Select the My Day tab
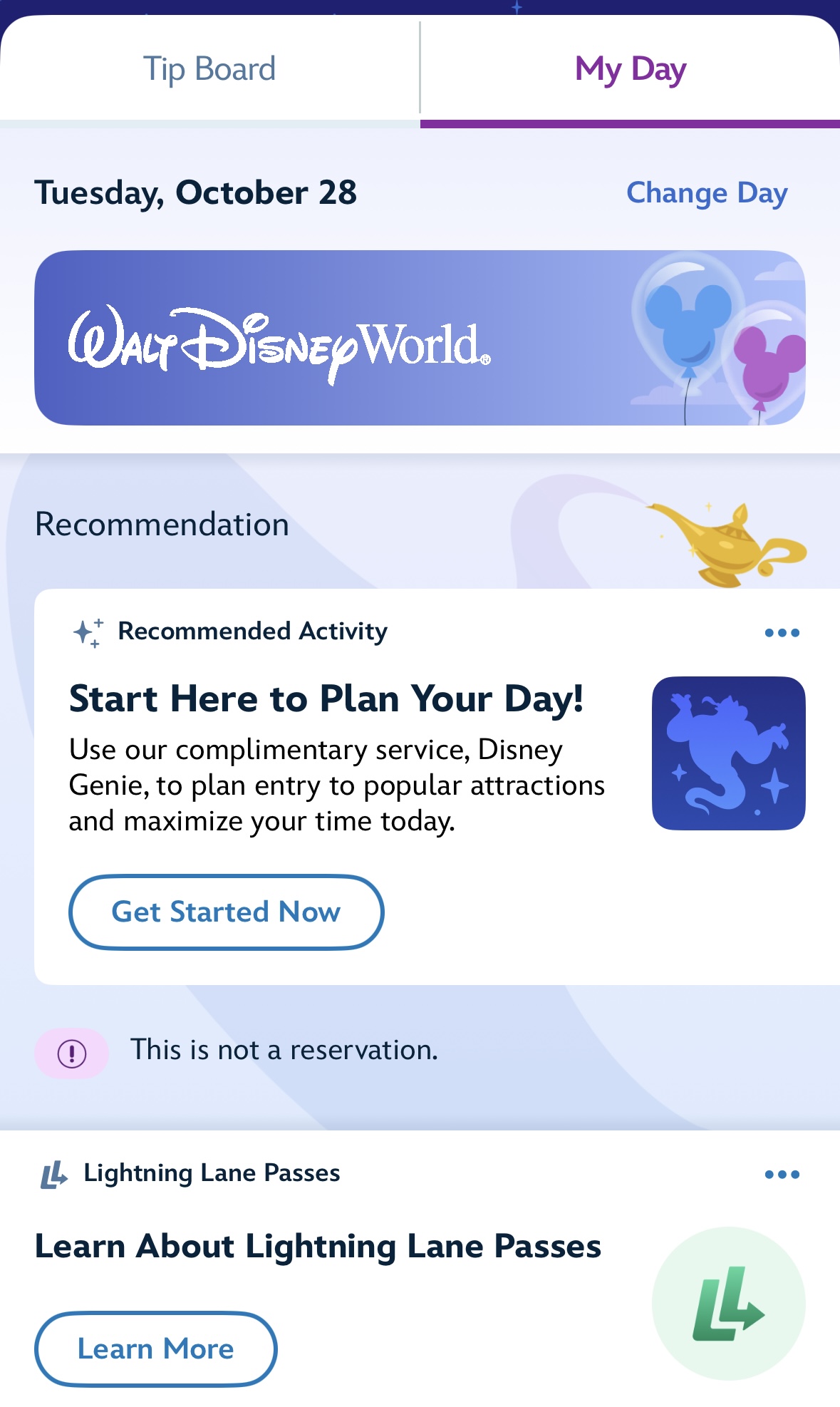 (630, 69)
